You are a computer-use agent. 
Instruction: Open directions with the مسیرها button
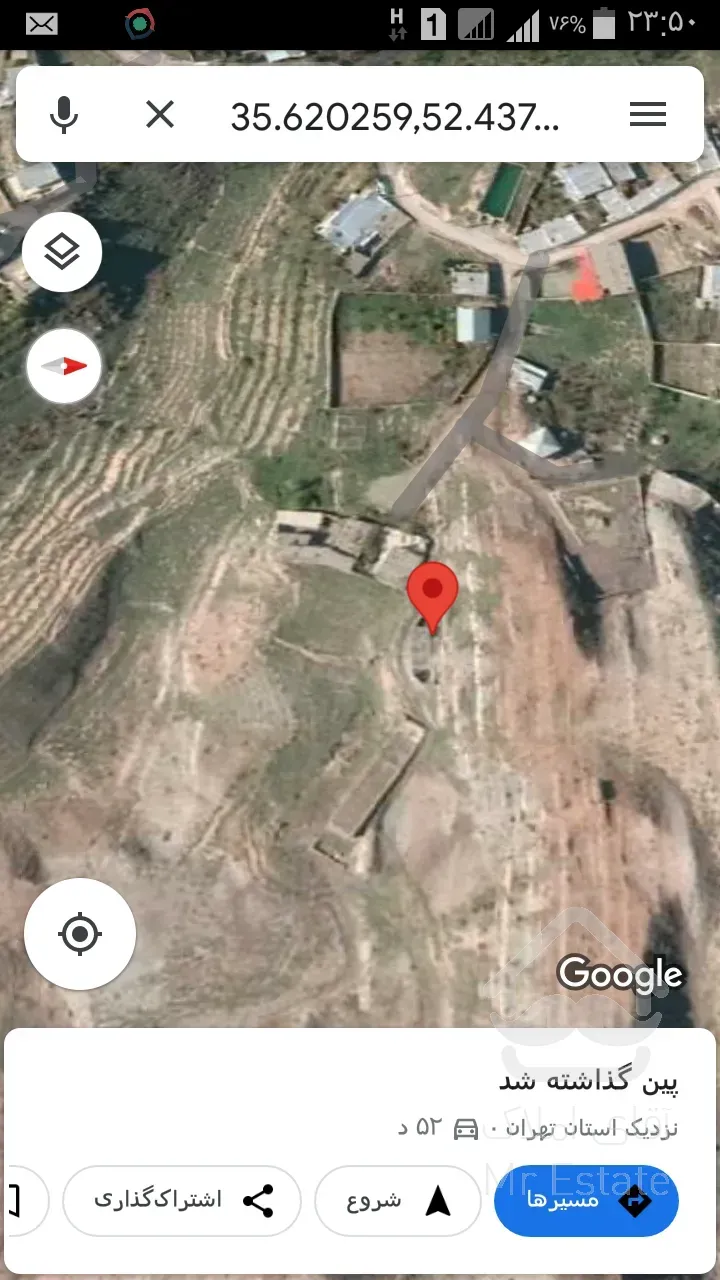pos(586,1202)
